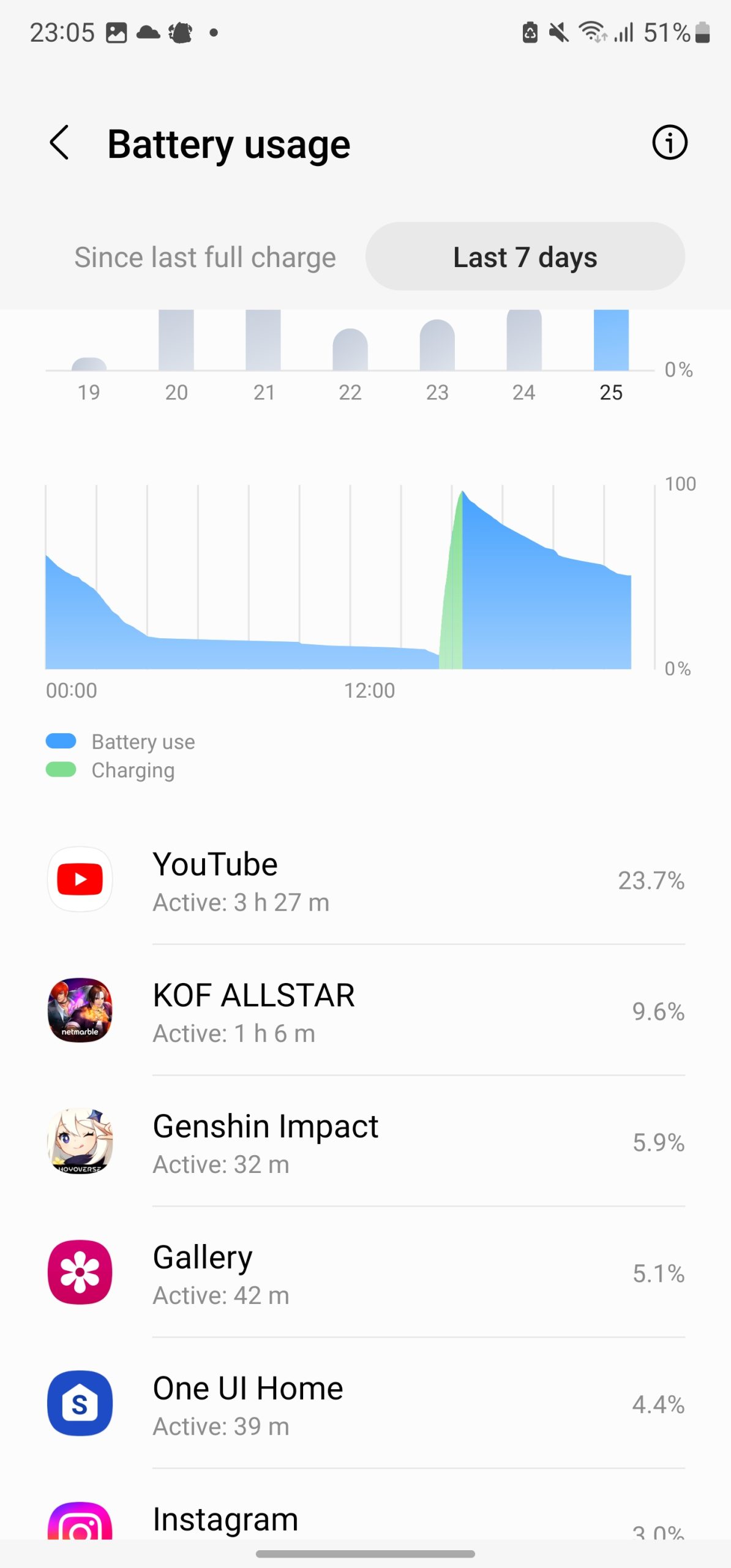
Task: Select the bar for day 21
Action: (x=263, y=341)
